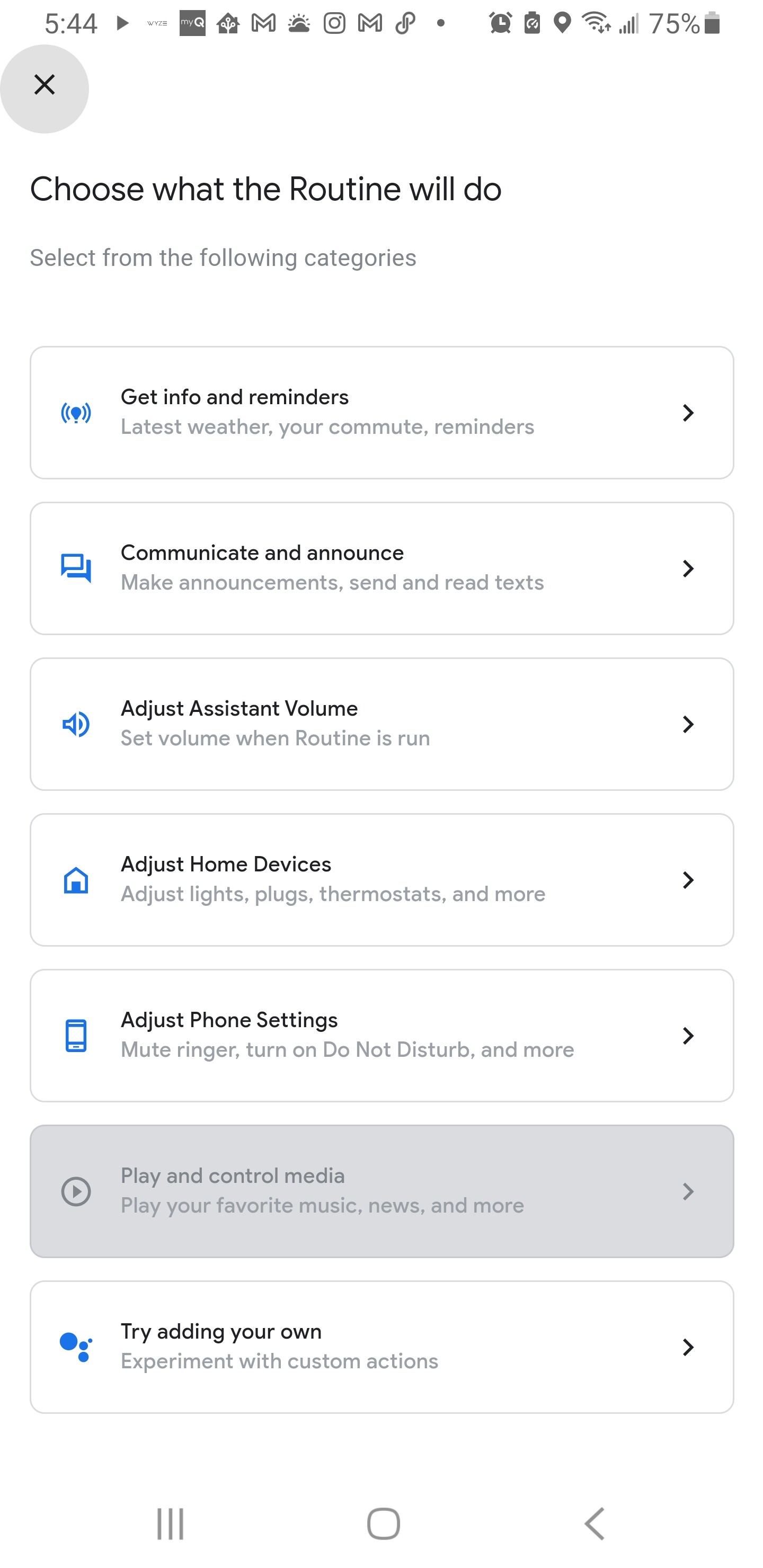Expand the Get info and reminders chevron
Image resolution: width=763 pixels, height=1568 pixels.
click(x=688, y=413)
